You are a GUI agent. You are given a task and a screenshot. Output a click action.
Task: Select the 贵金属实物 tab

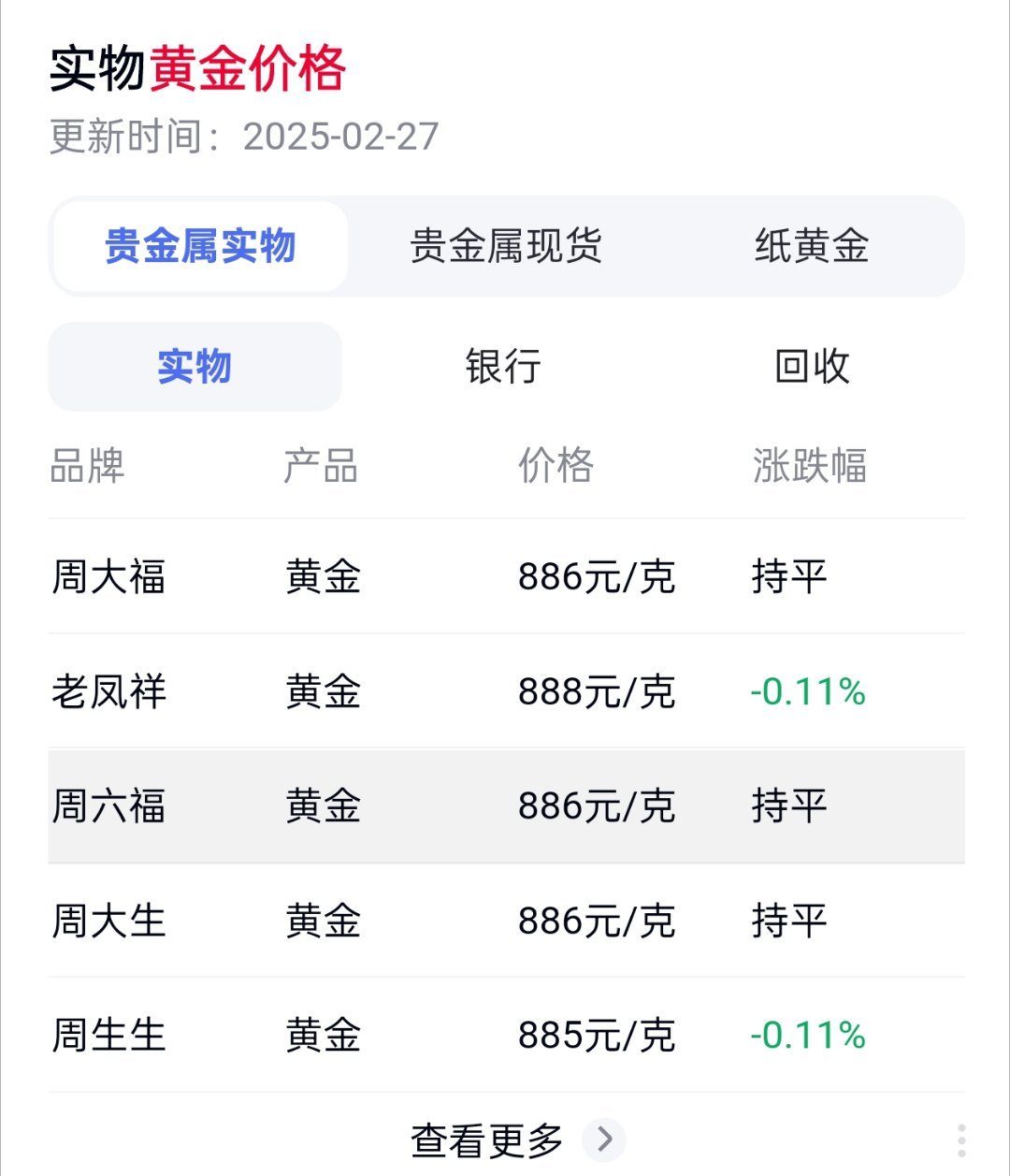coord(201,245)
